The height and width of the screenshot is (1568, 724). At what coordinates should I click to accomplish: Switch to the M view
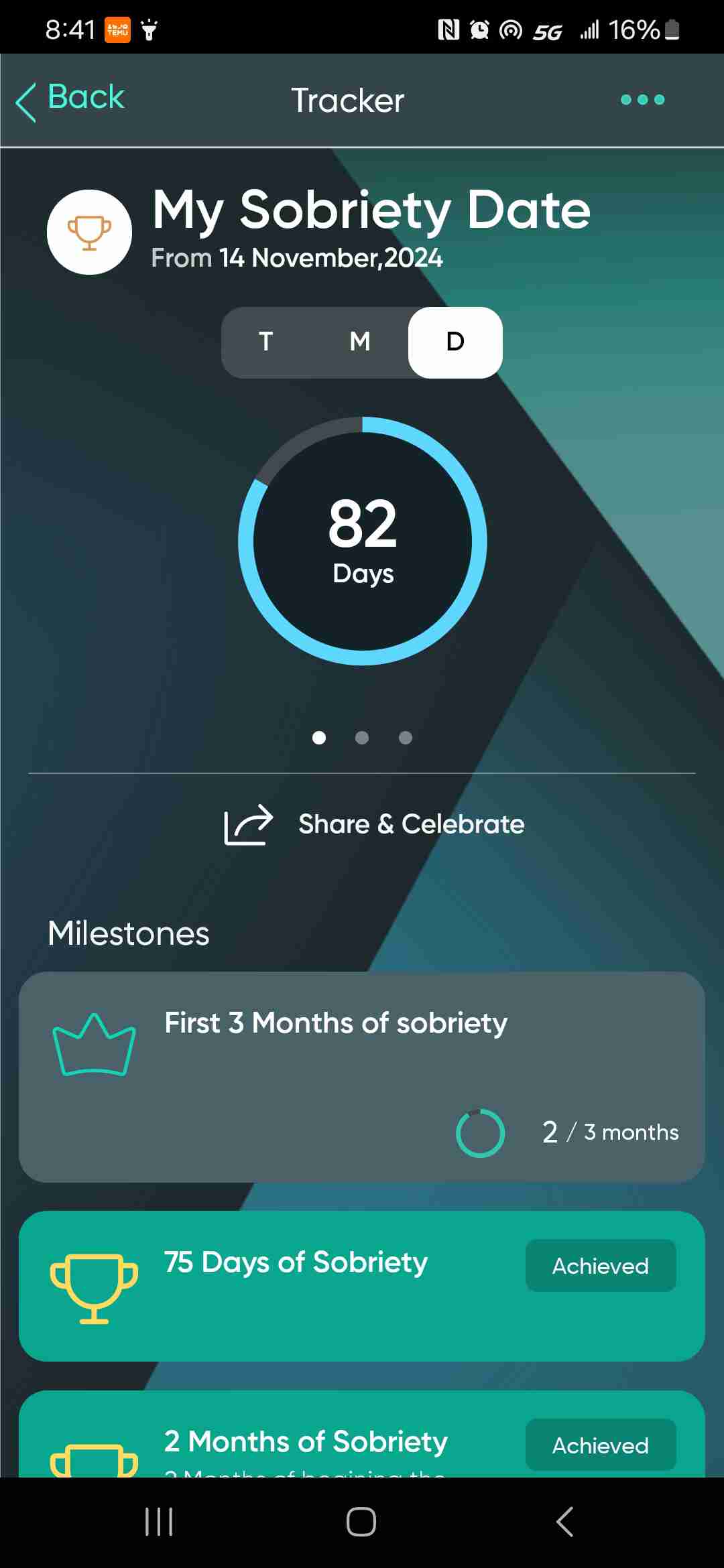[x=360, y=342]
